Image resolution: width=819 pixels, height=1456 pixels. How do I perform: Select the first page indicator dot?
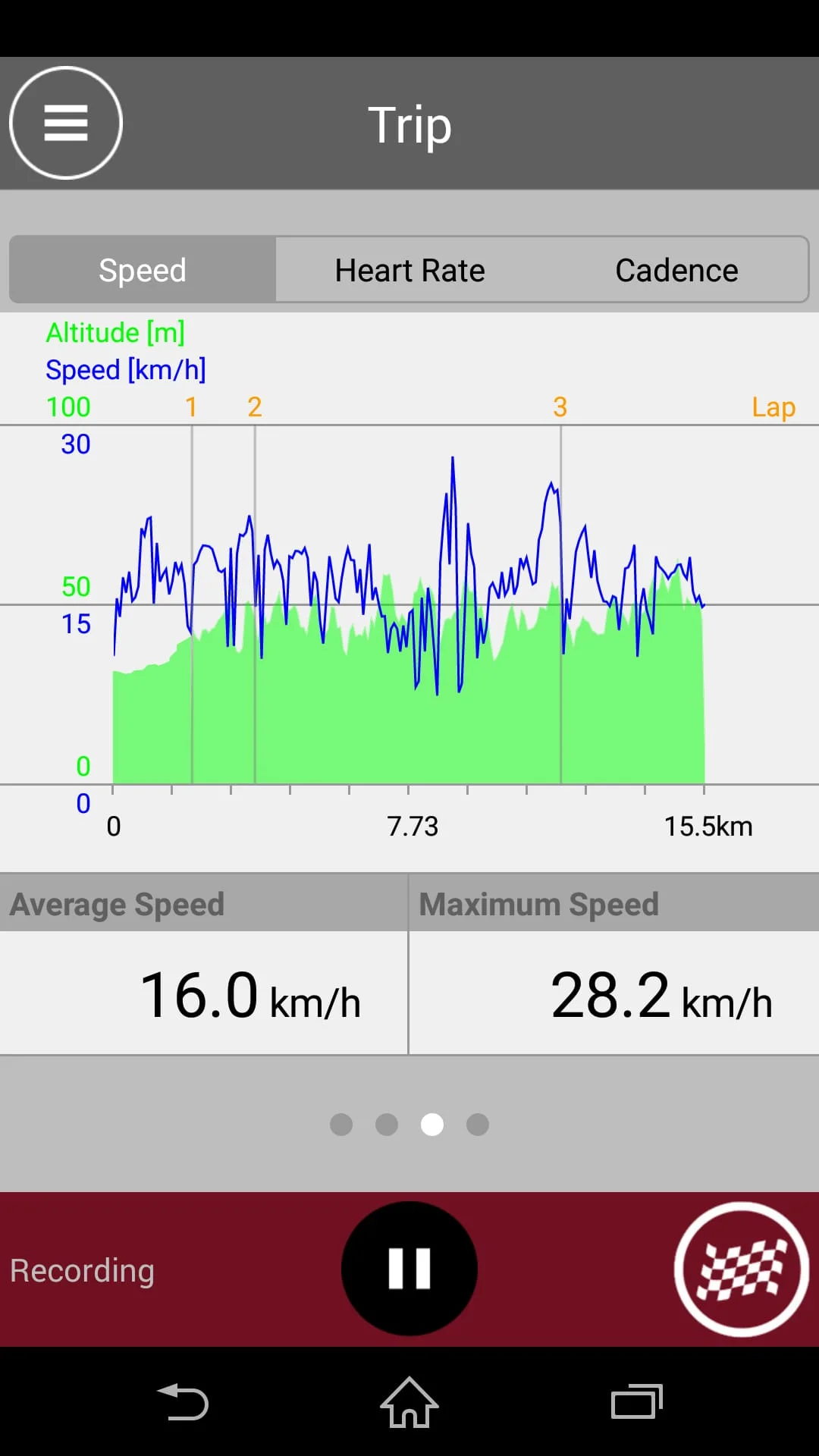pos(341,1125)
